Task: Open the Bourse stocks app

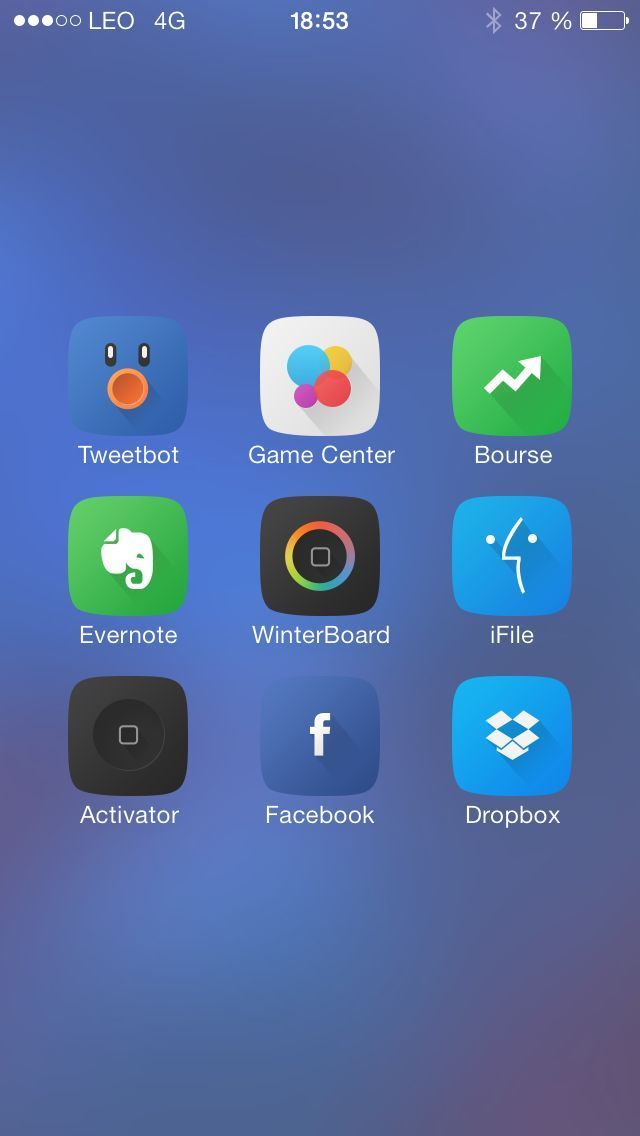Action: (512, 376)
